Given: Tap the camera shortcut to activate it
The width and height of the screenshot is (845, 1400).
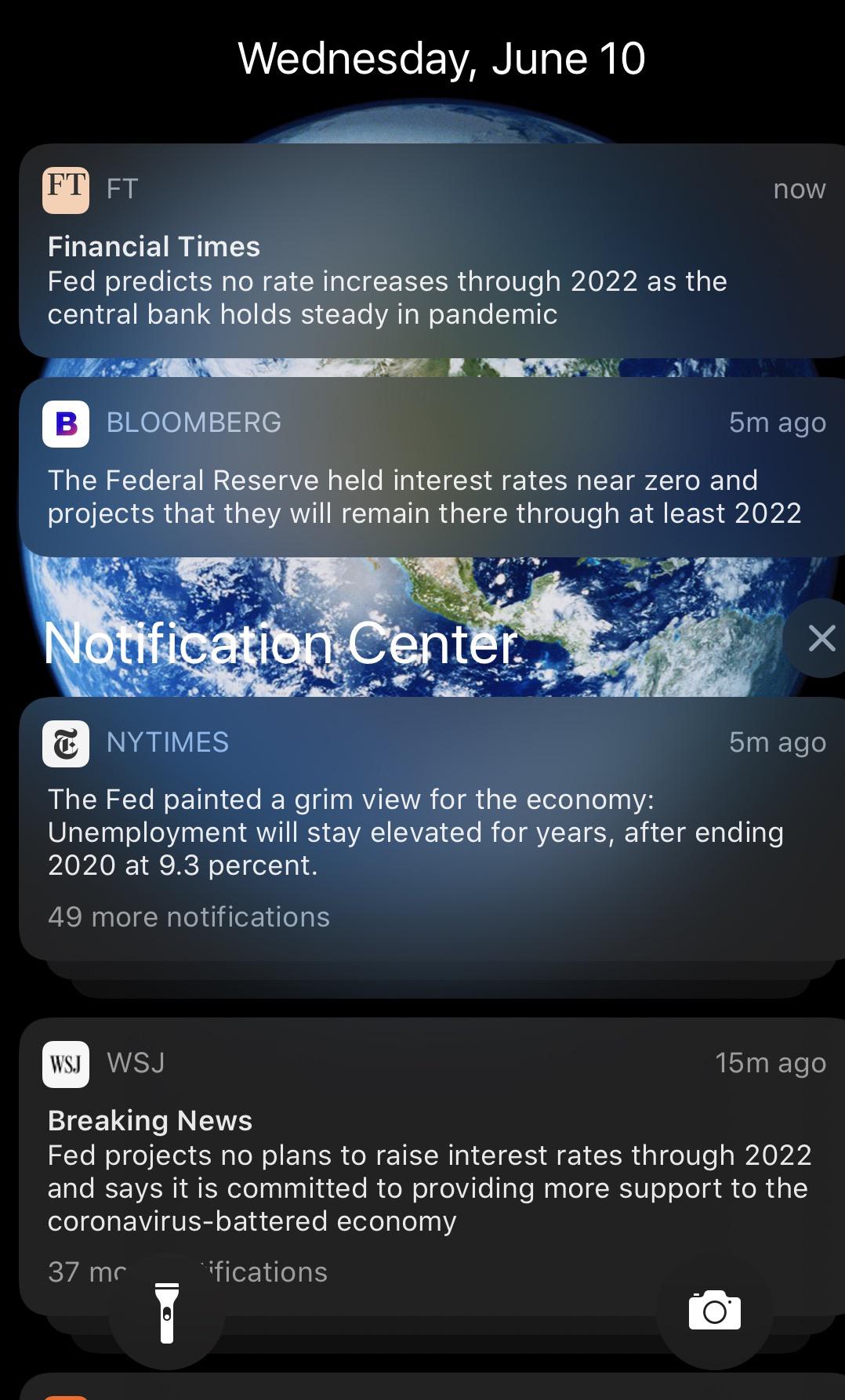Looking at the screenshot, I should (x=714, y=1308).
